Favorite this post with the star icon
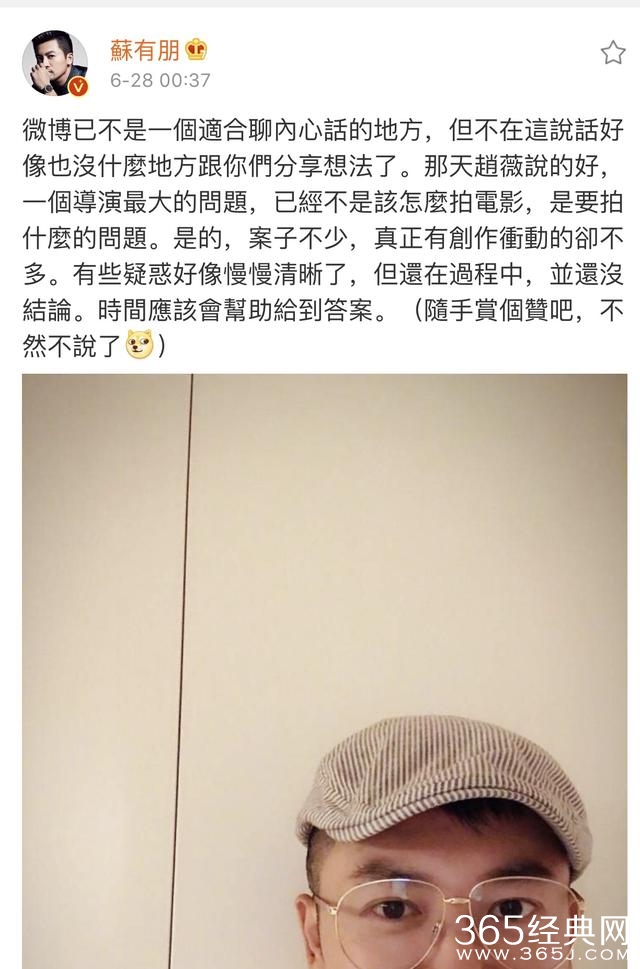 [x=612, y=54]
